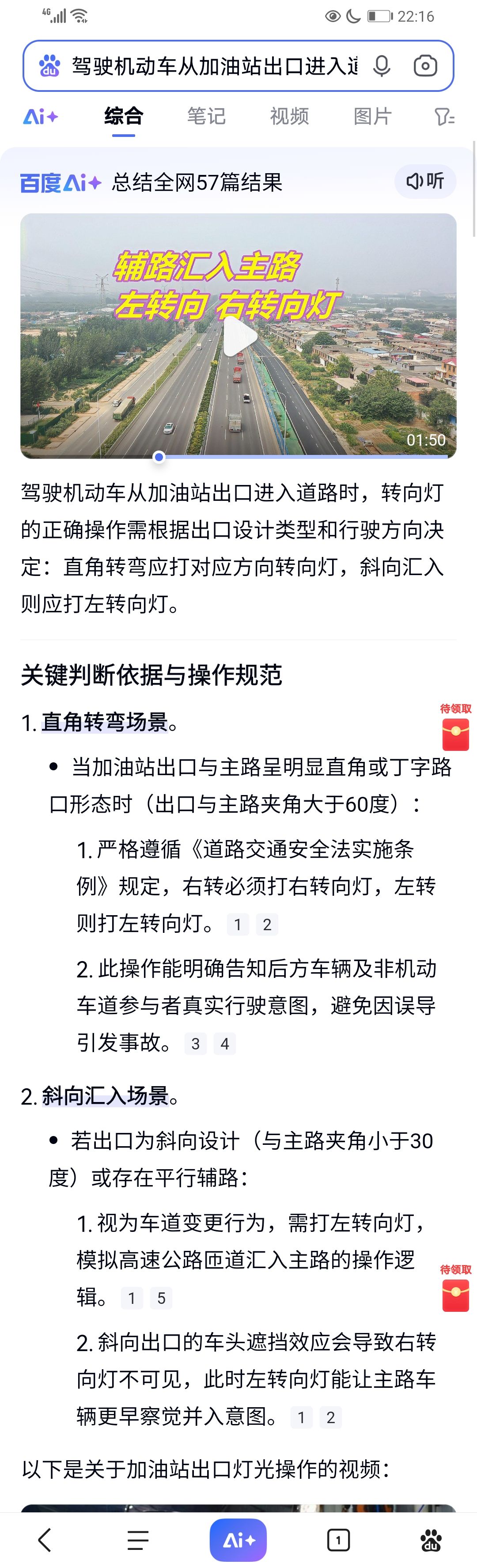This screenshot has height=1568, width=477.
Task: Listen to the AI summary with 听
Action: [425, 181]
